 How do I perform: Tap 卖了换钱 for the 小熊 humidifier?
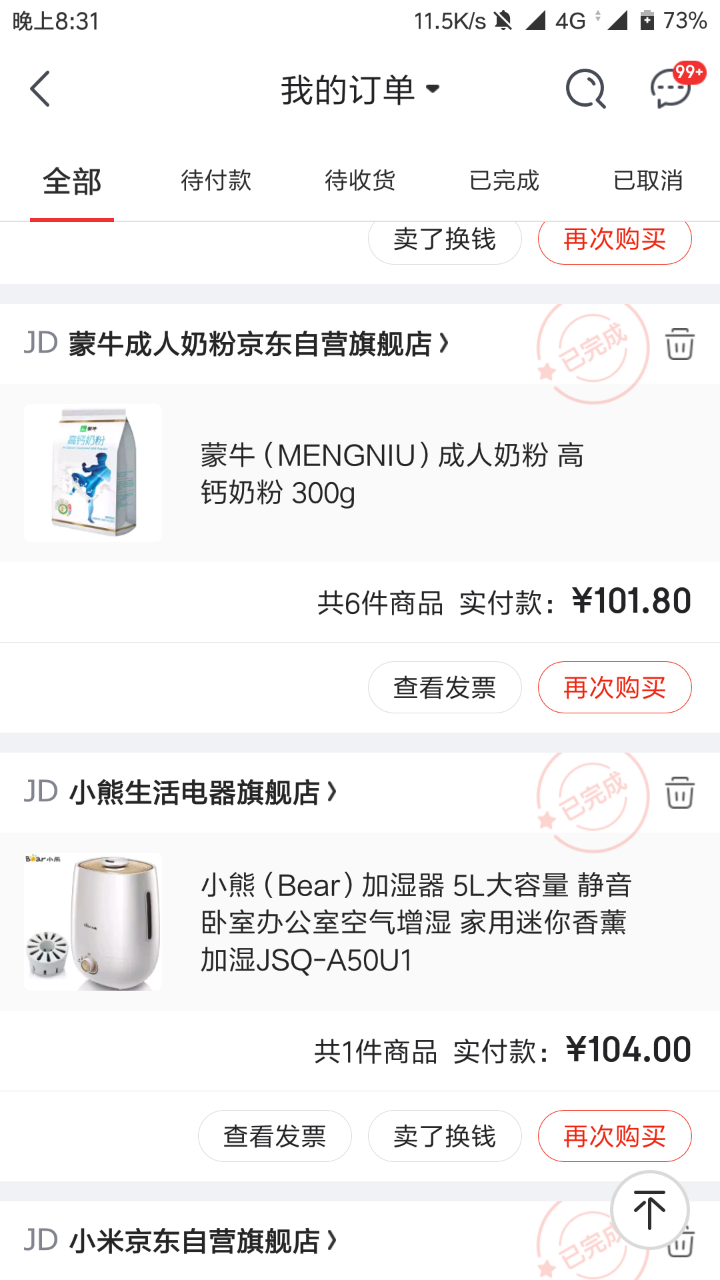coord(444,1136)
